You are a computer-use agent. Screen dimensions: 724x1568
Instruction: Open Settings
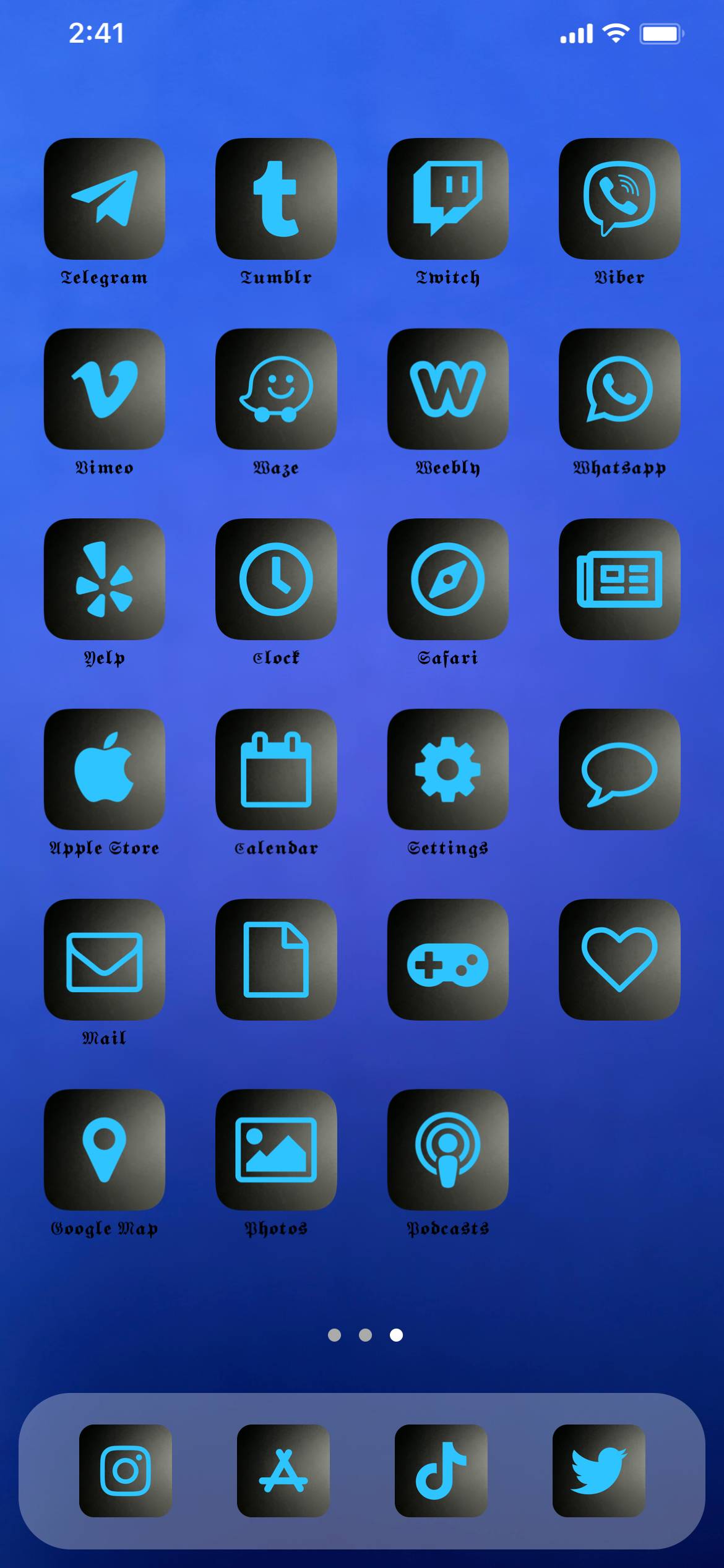(447, 769)
